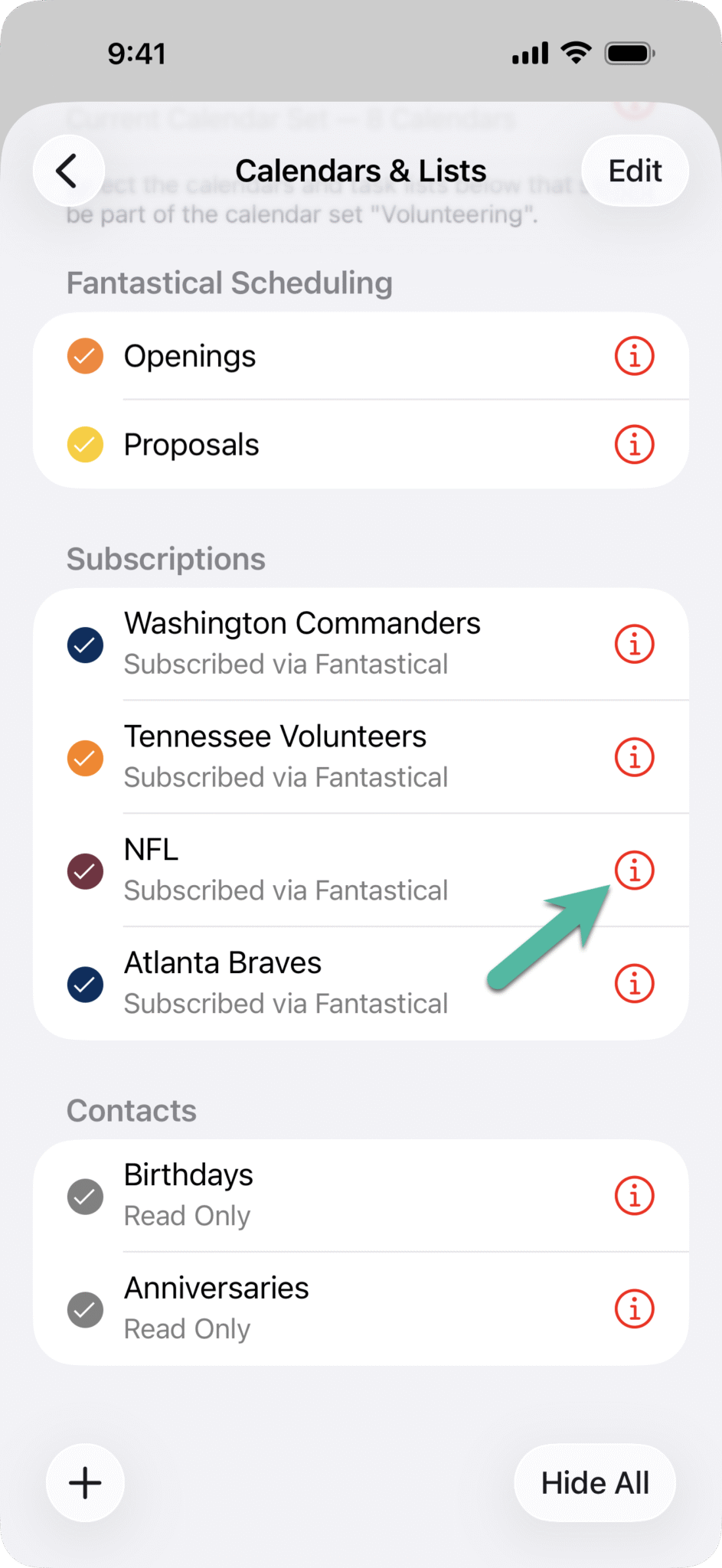Go back from Calendars & Lists
Image resolution: width=722 pixels, height=1568 pixels.
(x=68, y=171)
